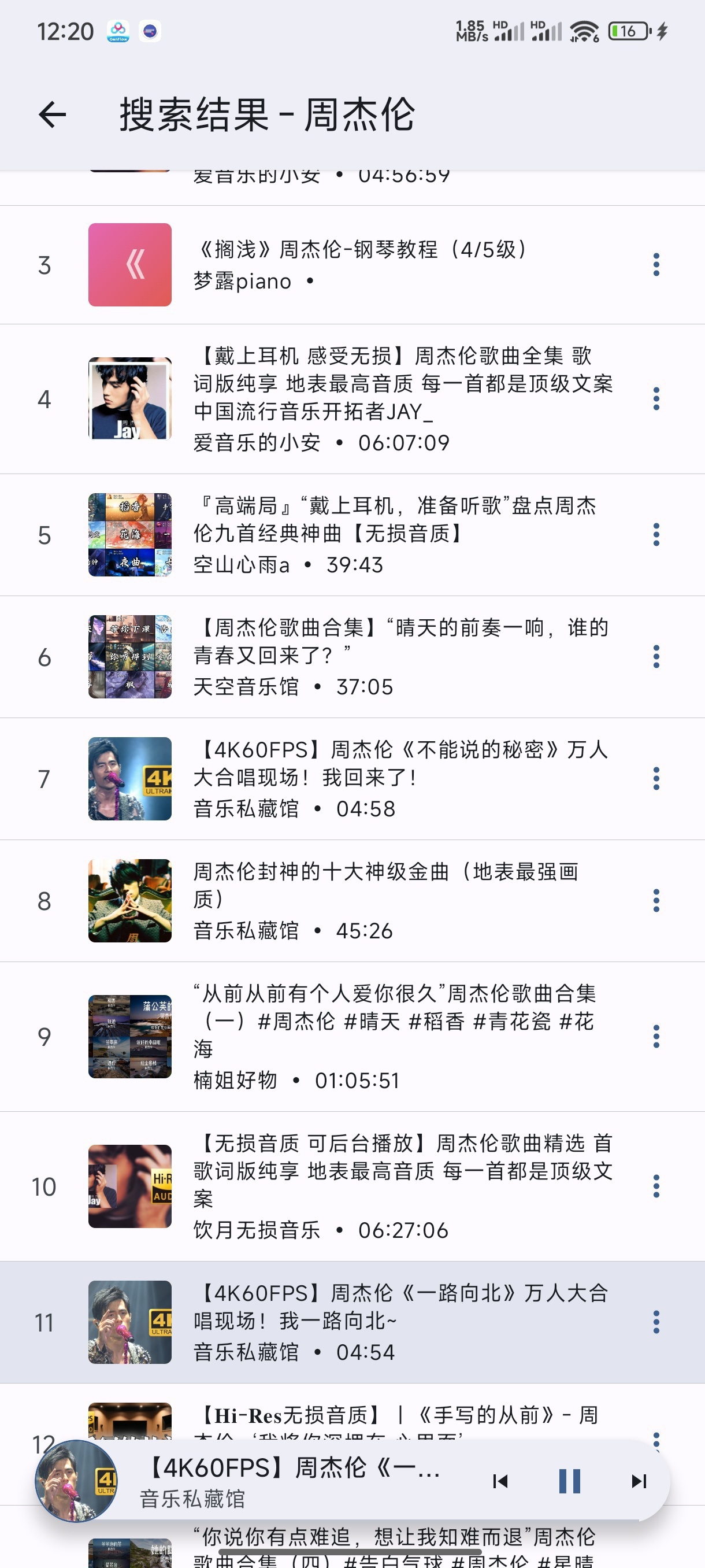This screenshot has height=1568, width=705.
Task: Skip to the next track
Action: tap(639, 1481)
